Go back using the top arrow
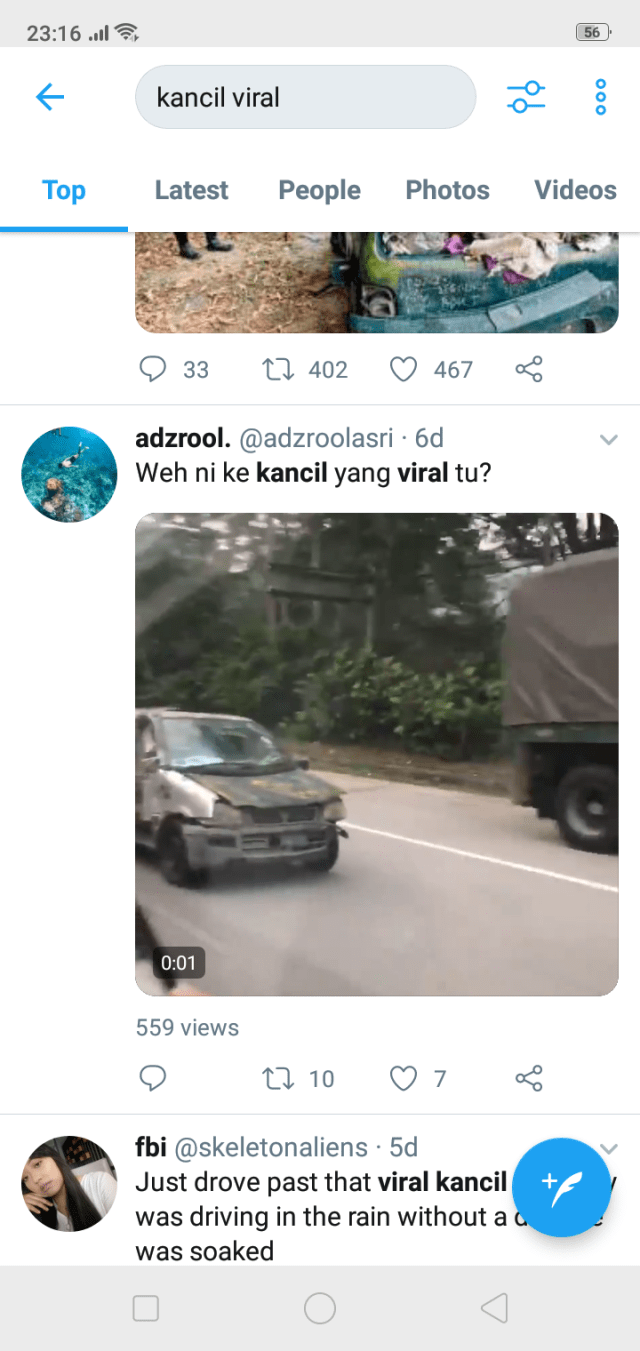This screenshot has height=1351, width=640. coord(49,97)
